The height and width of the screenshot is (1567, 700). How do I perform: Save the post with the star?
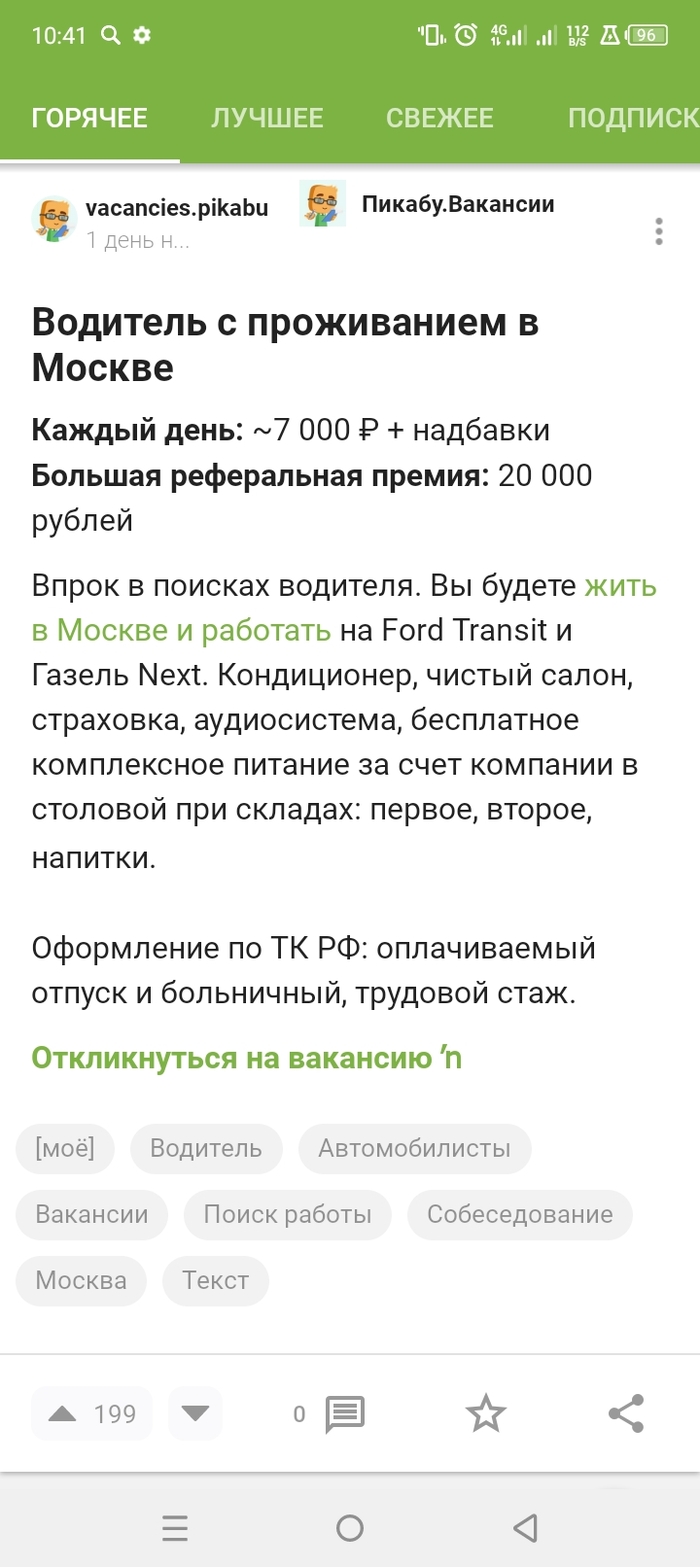click(x=486, y=1414)
